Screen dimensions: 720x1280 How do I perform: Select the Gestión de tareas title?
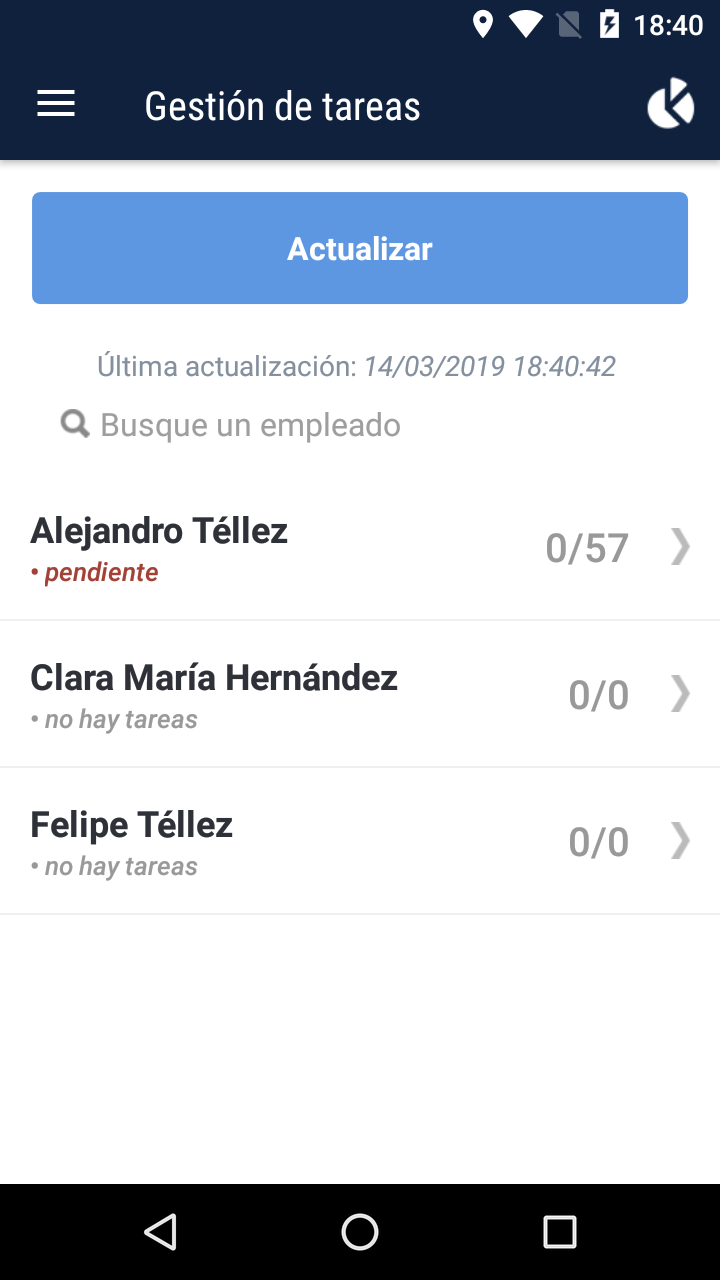point(283,105)
